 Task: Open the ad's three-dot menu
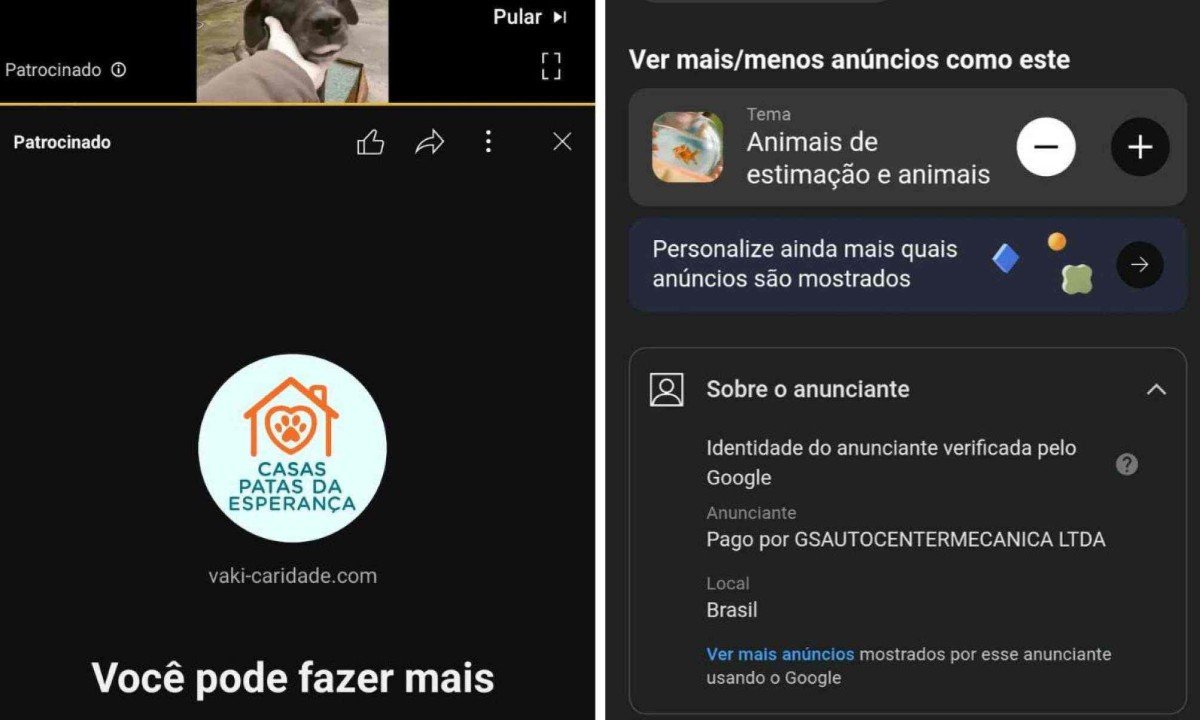click(488, 142)
